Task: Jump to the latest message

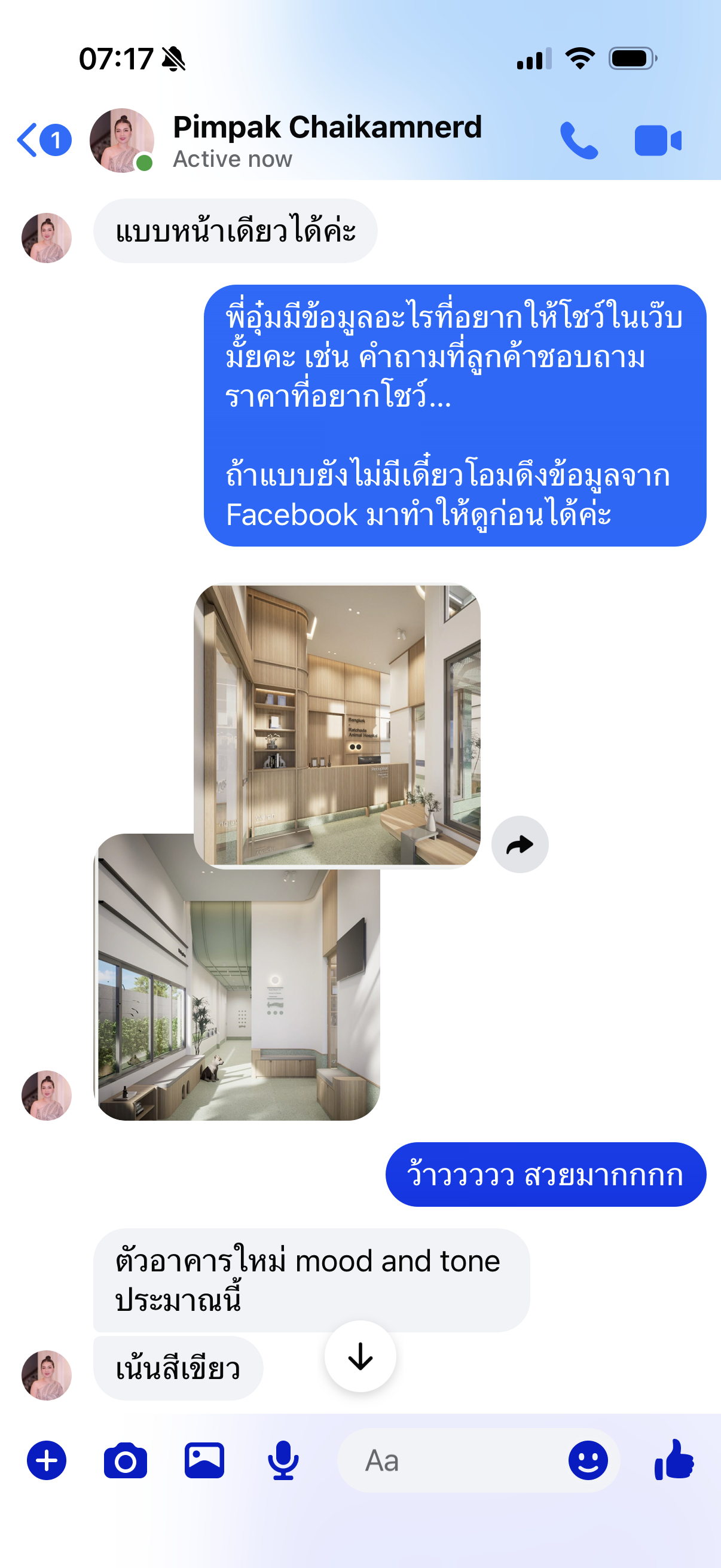Action: click(360, 1356)
